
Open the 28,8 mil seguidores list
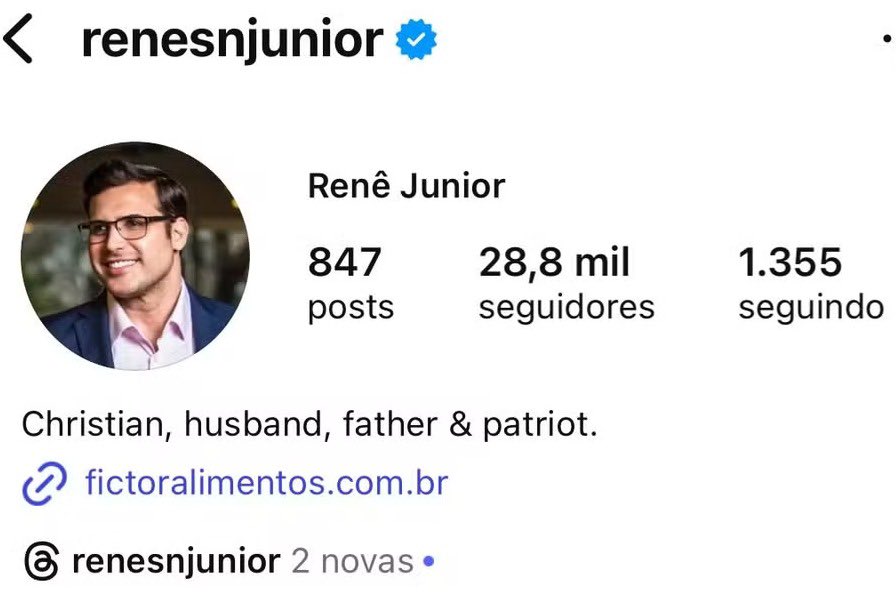[566, 284]
